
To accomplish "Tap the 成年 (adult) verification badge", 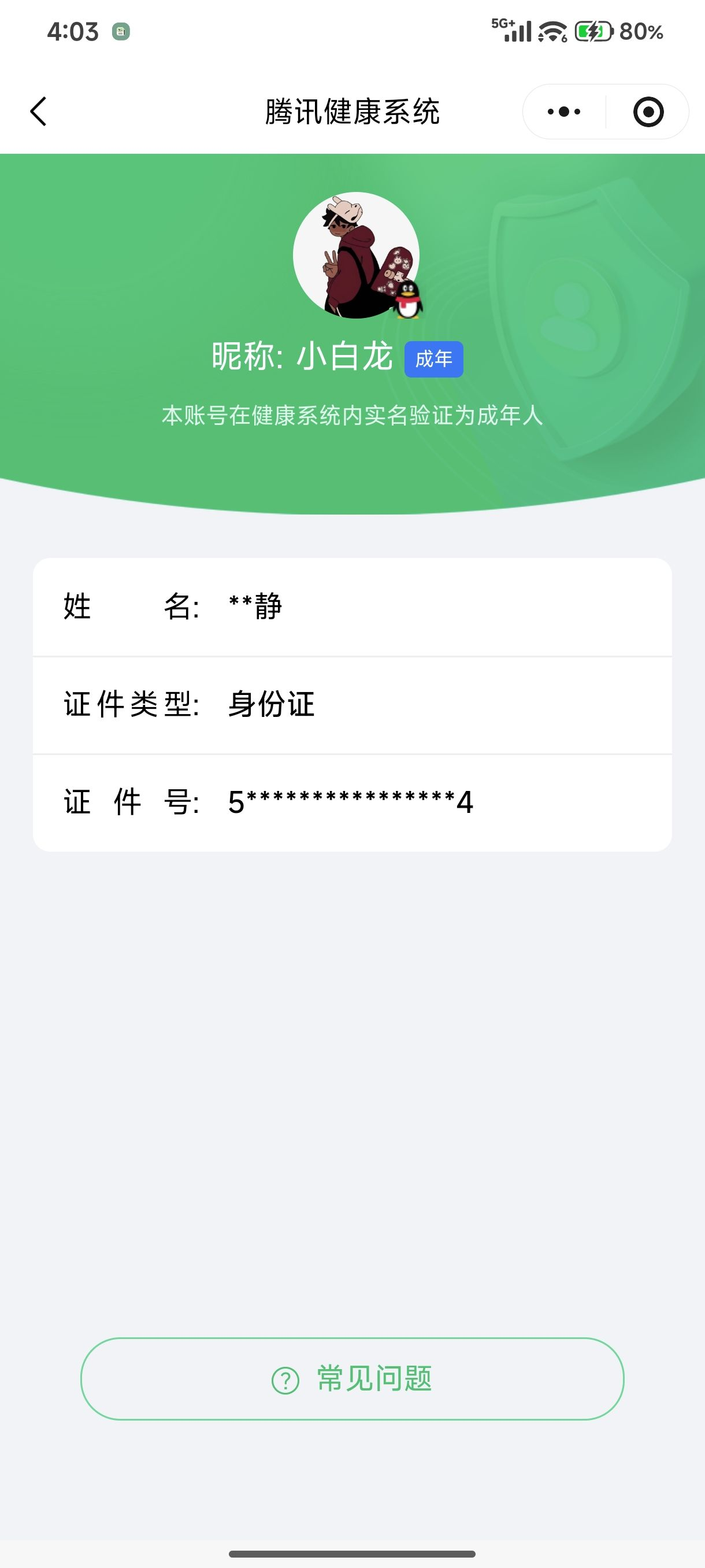I will pyautogui.click(x=434, y=360).
